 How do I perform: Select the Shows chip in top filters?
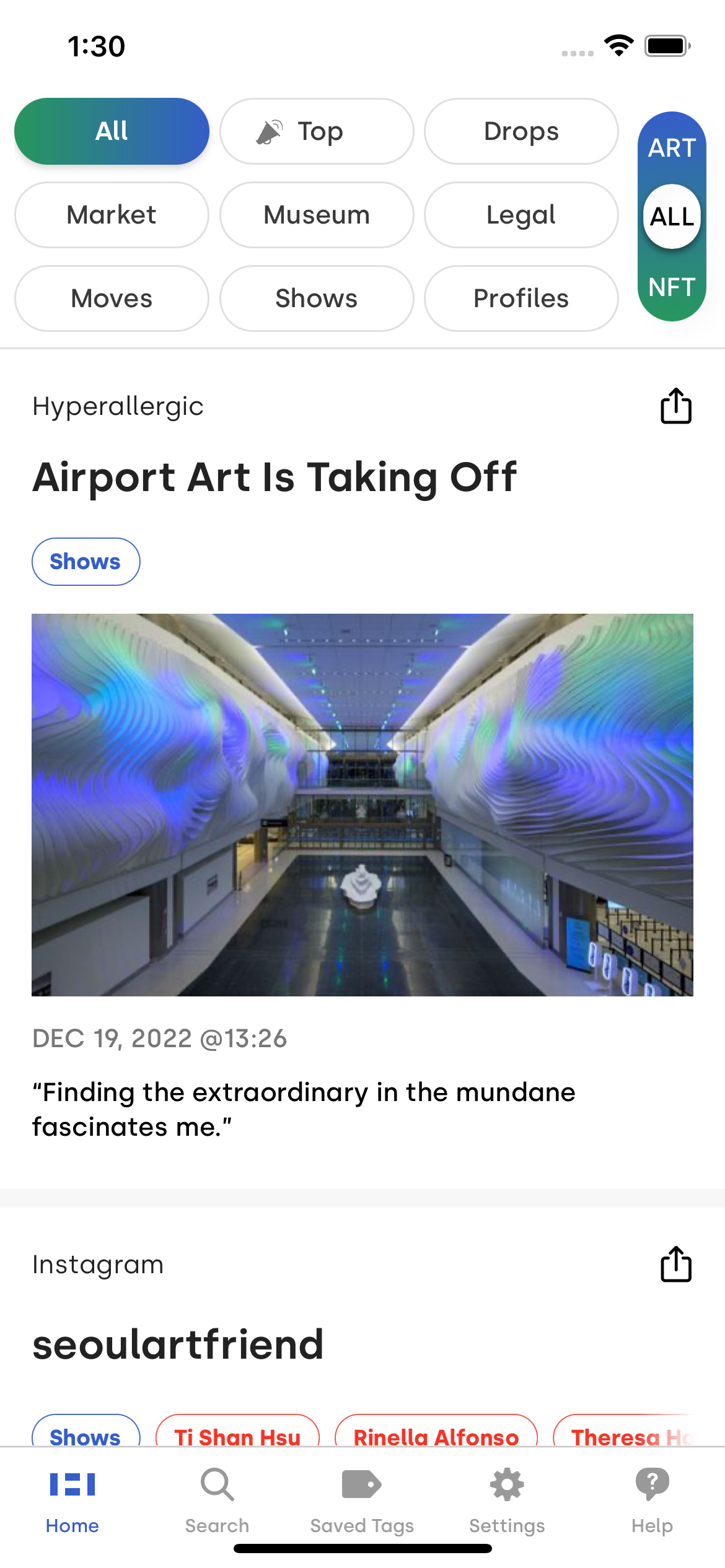317,298
